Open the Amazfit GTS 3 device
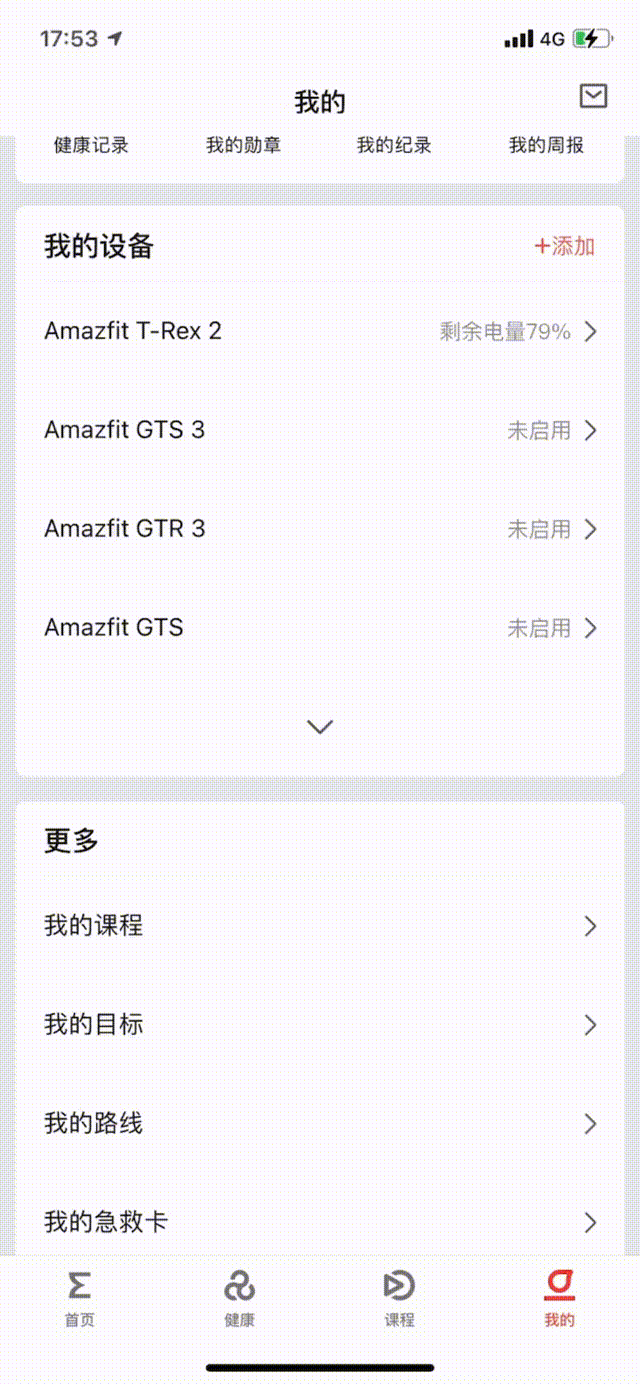 [320, 430]
